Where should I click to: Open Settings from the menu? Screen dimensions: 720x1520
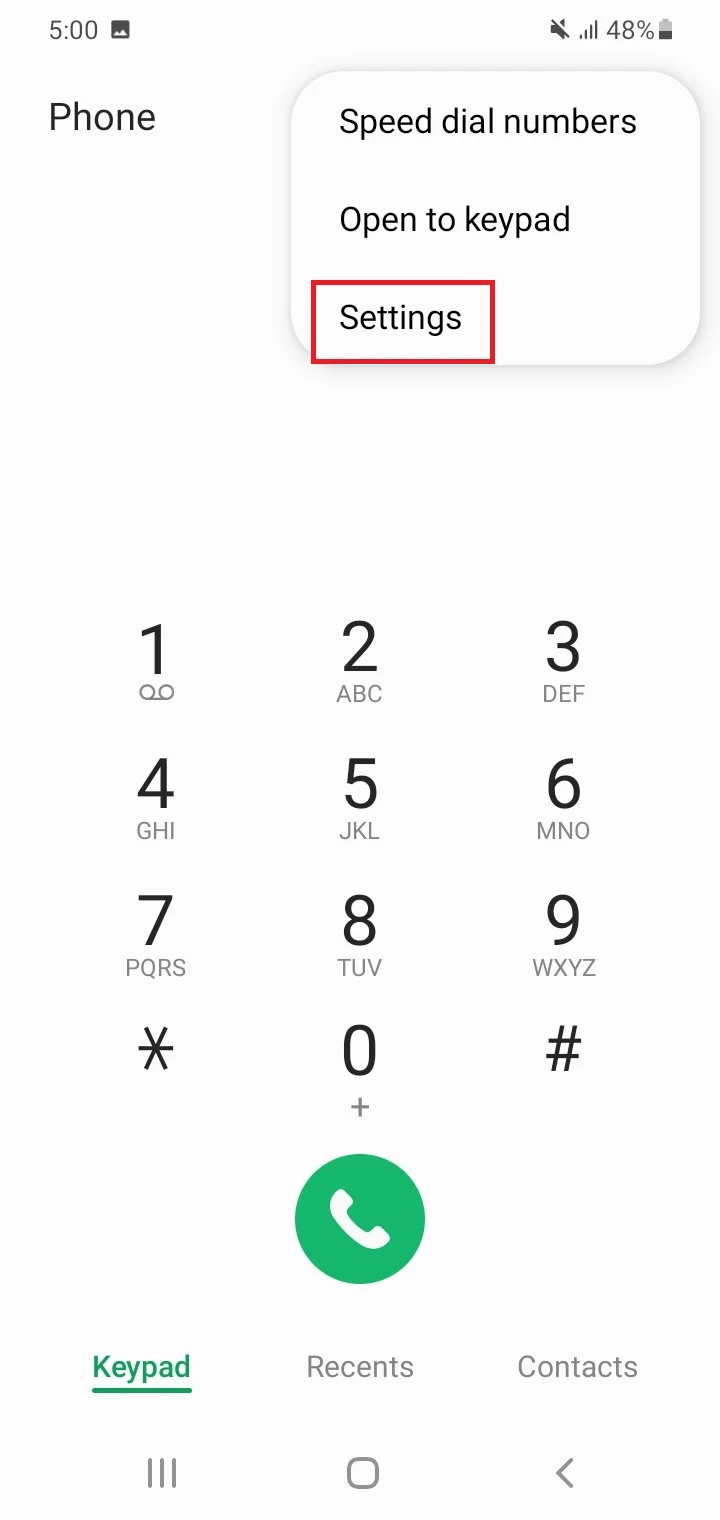(400, 318)
